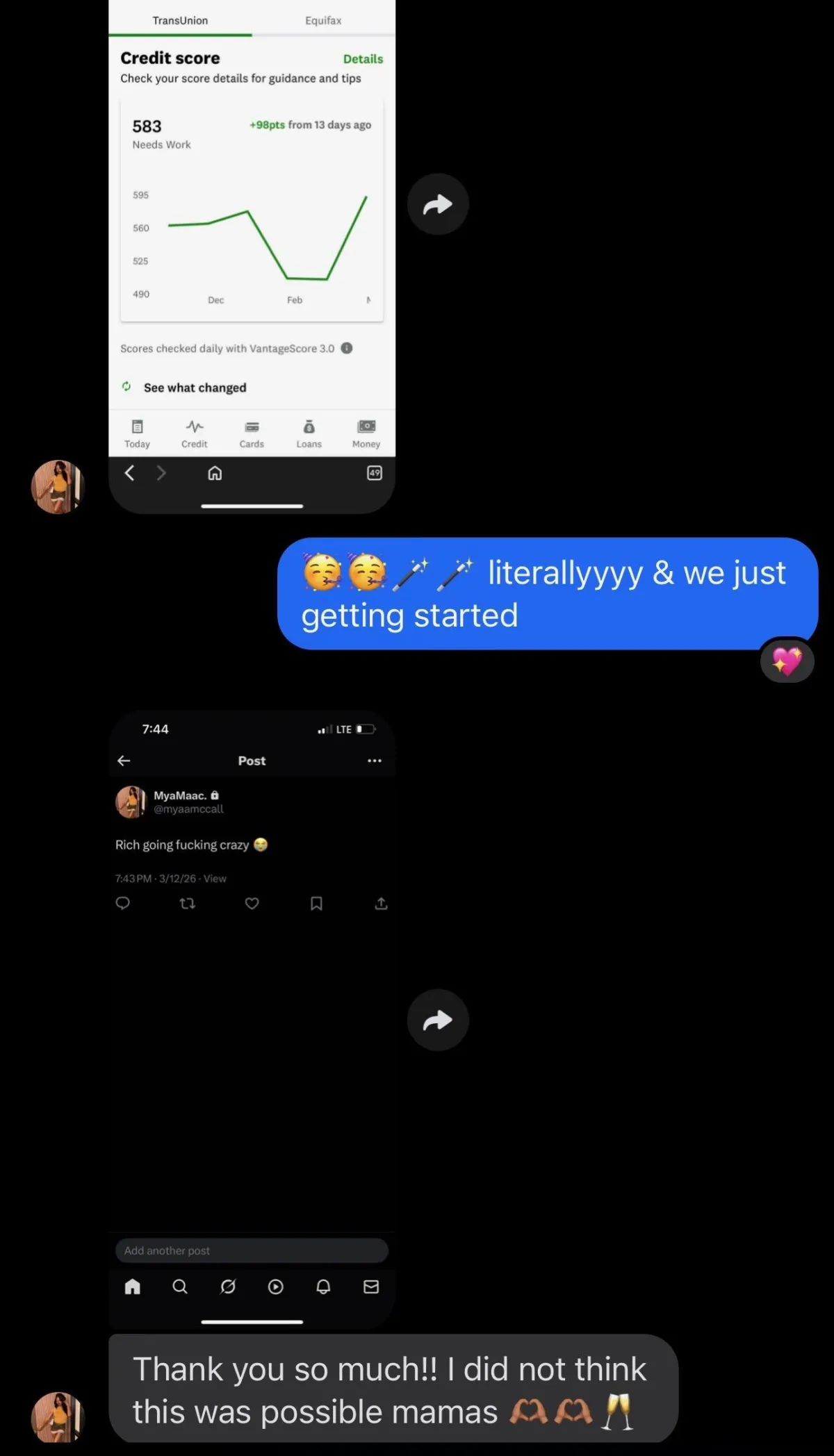Viewport: 834px width, 1456px height.
Task: View the sparkling heart reaction on the blue message
Action: (787, 661)
